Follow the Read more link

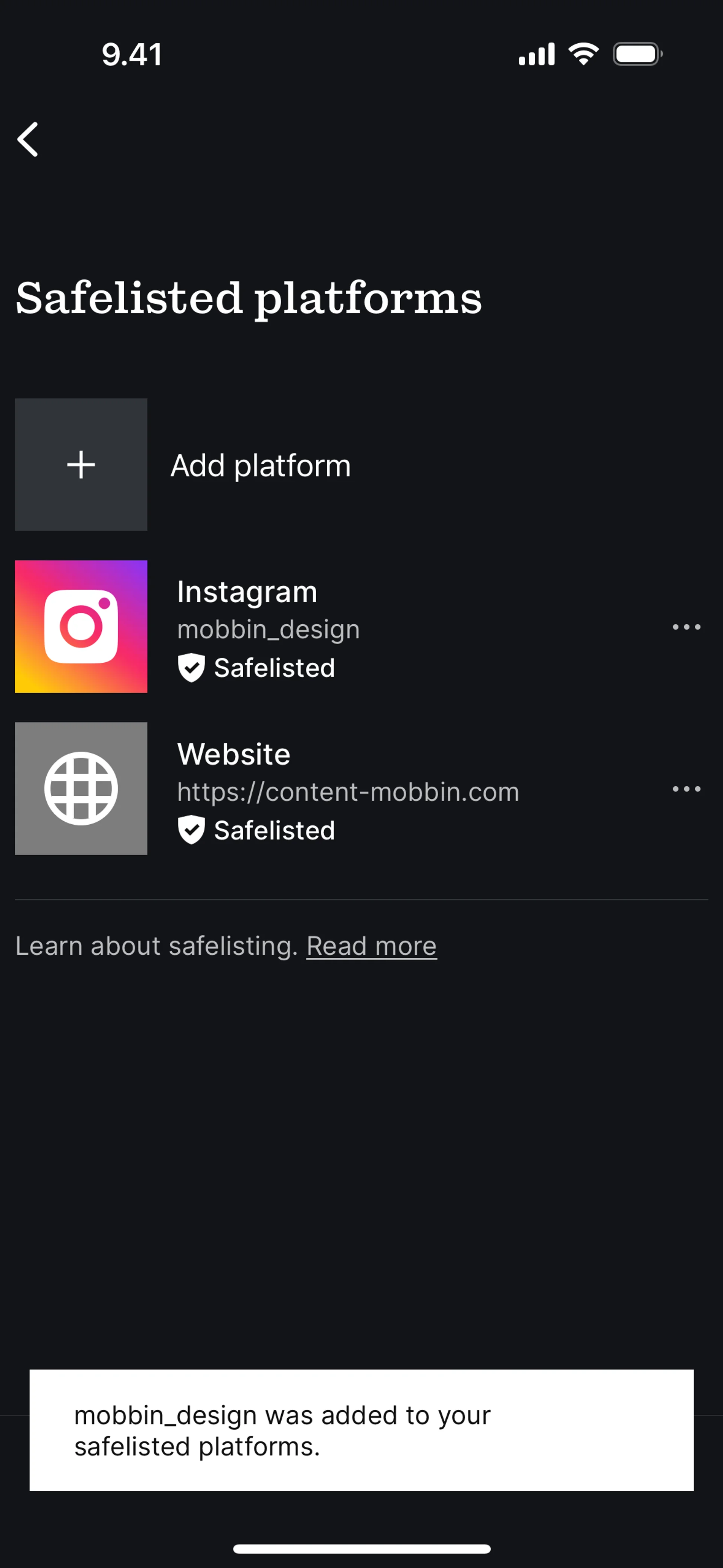[371, 946]
